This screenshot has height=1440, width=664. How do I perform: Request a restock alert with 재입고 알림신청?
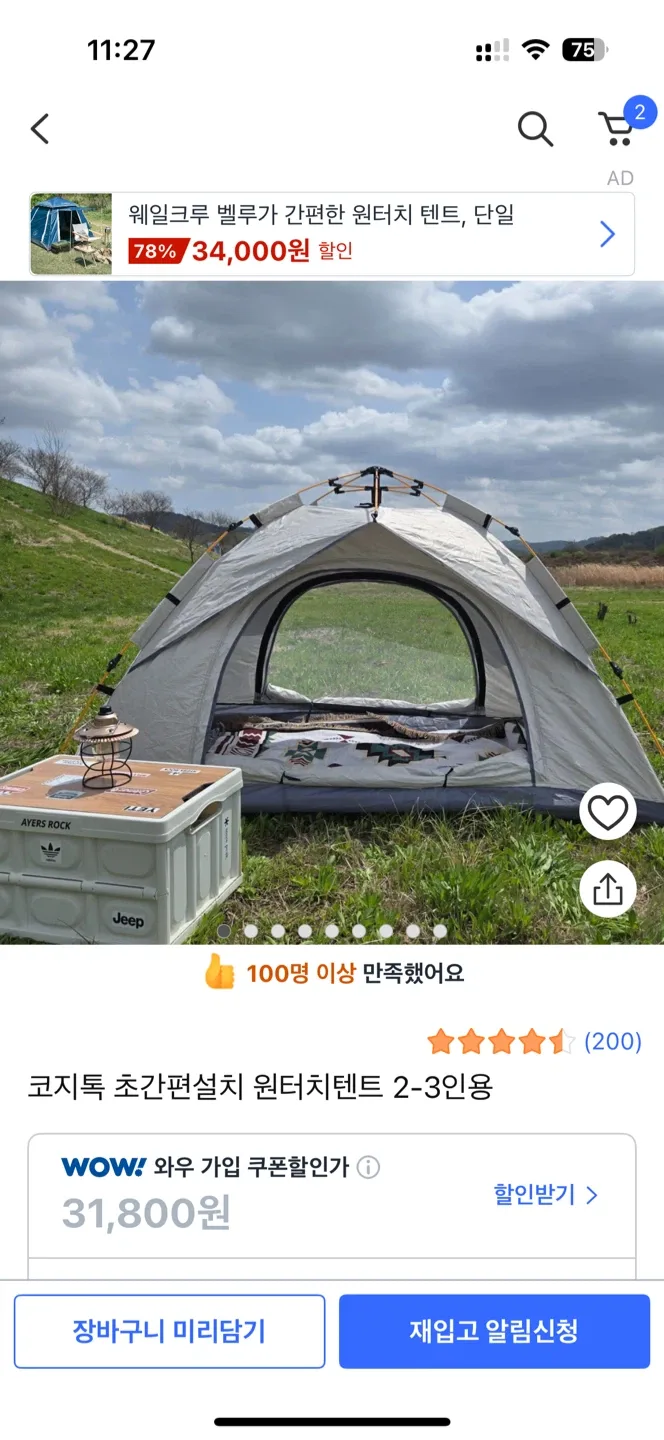click(494, 1331)
